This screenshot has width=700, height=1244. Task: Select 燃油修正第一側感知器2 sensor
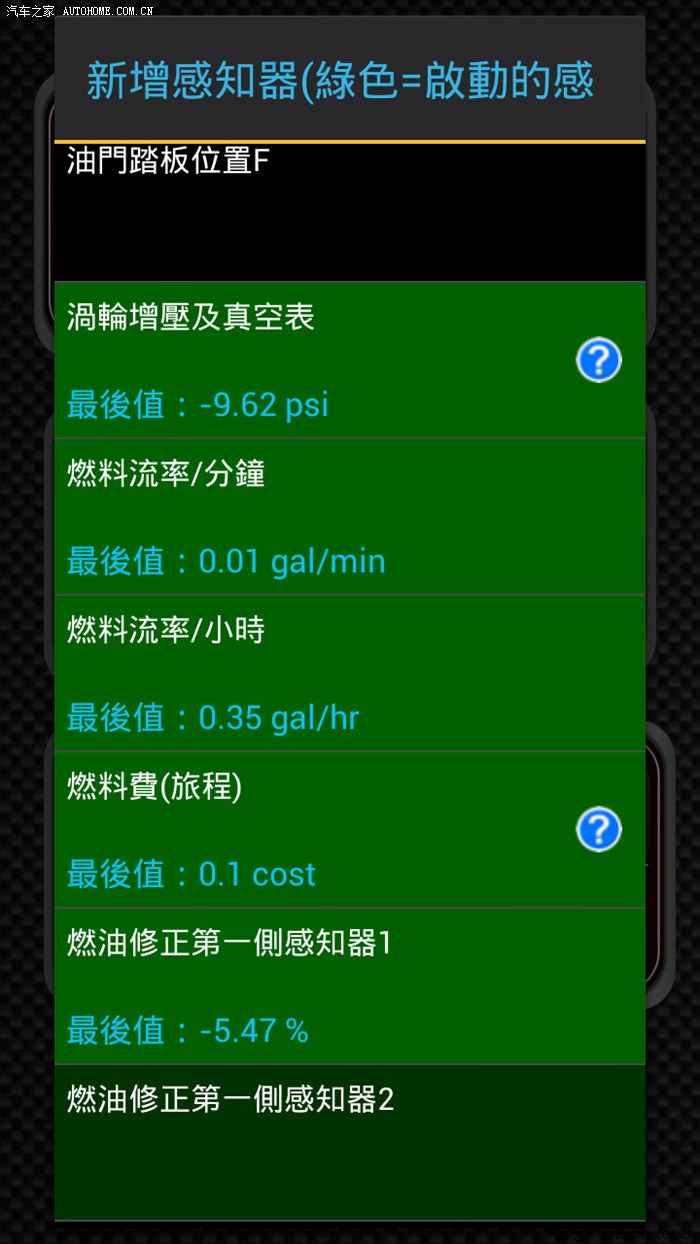pyautogui.click(x=350, y=1142)
